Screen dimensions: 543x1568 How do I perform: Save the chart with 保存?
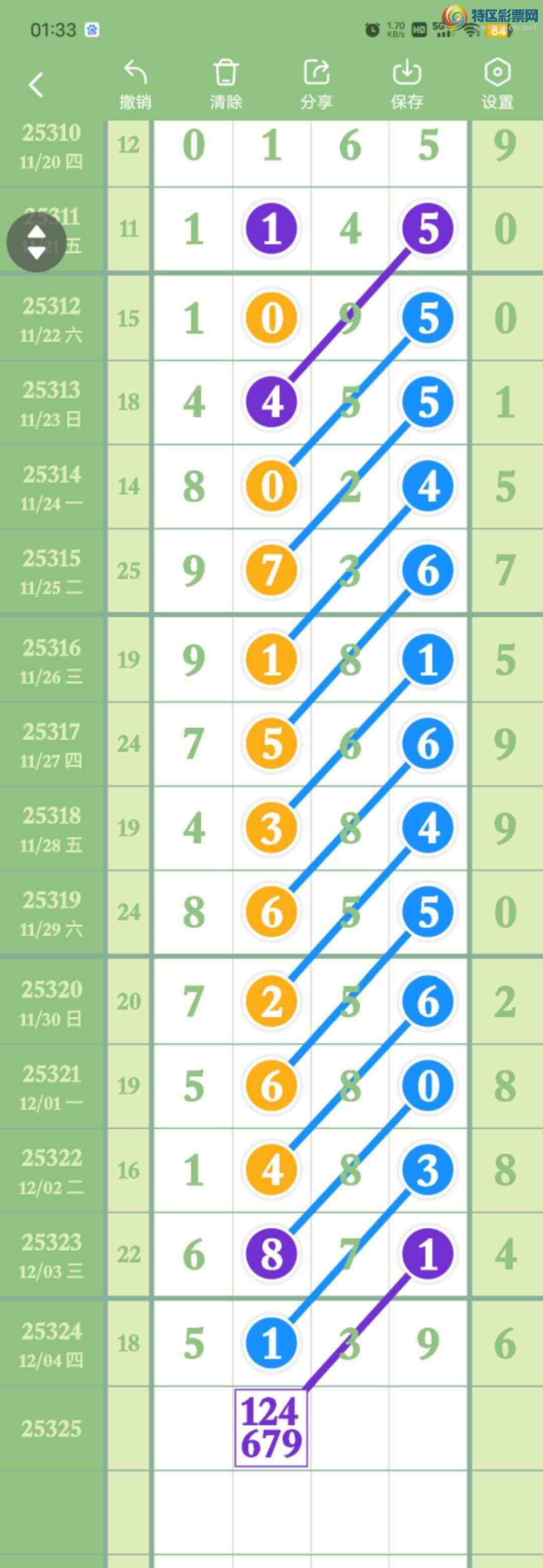click(407, 84)
